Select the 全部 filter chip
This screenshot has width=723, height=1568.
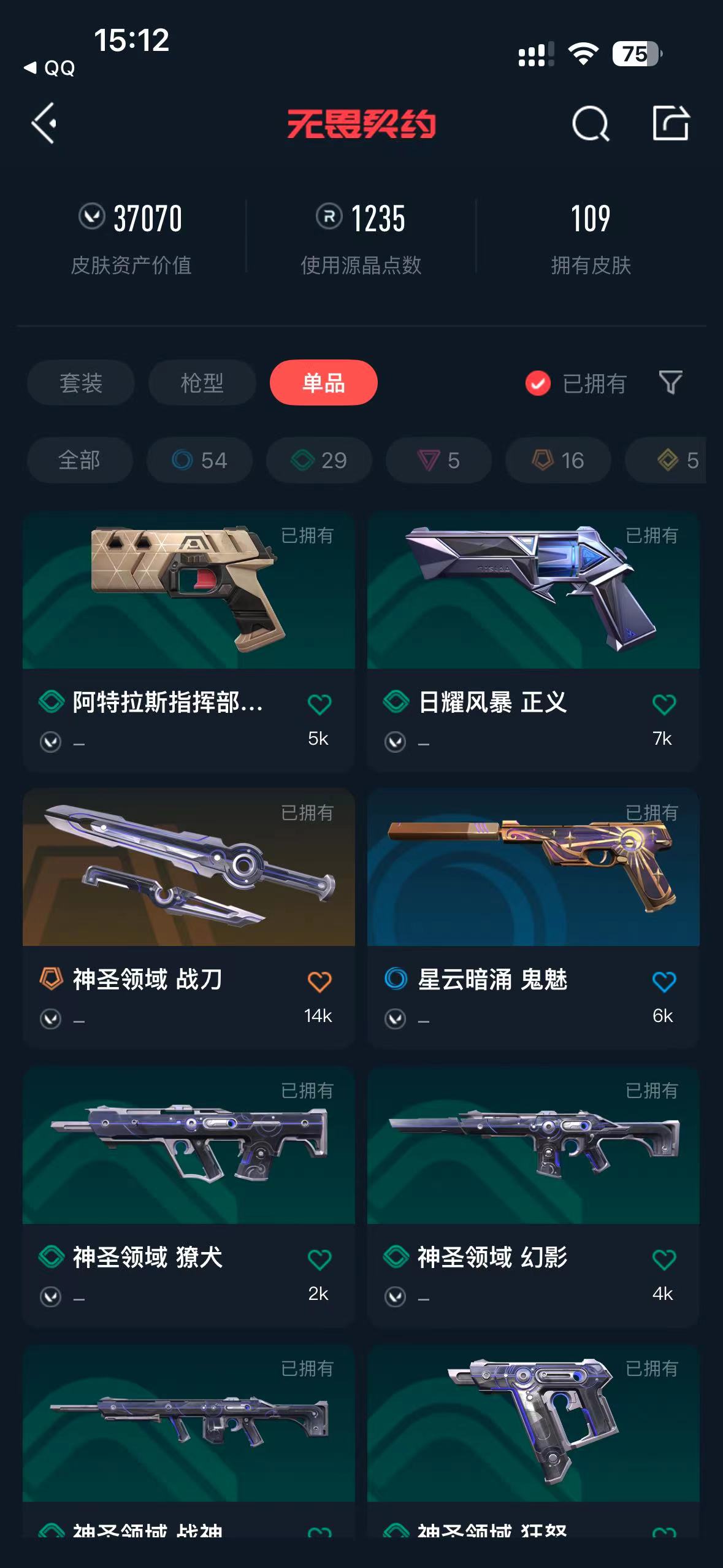[80, 460]
